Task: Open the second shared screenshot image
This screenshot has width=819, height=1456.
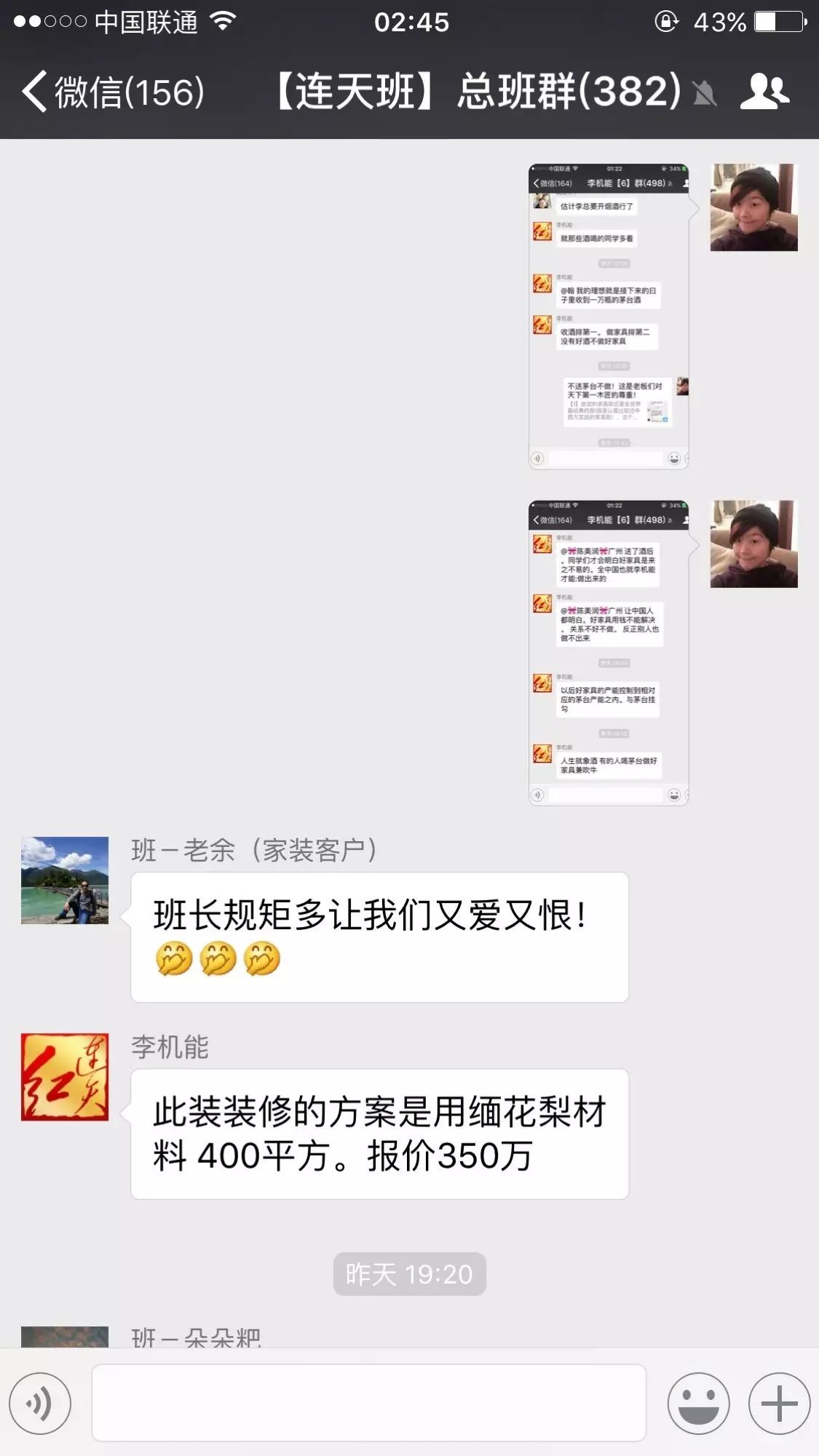Action: (609, 653)
